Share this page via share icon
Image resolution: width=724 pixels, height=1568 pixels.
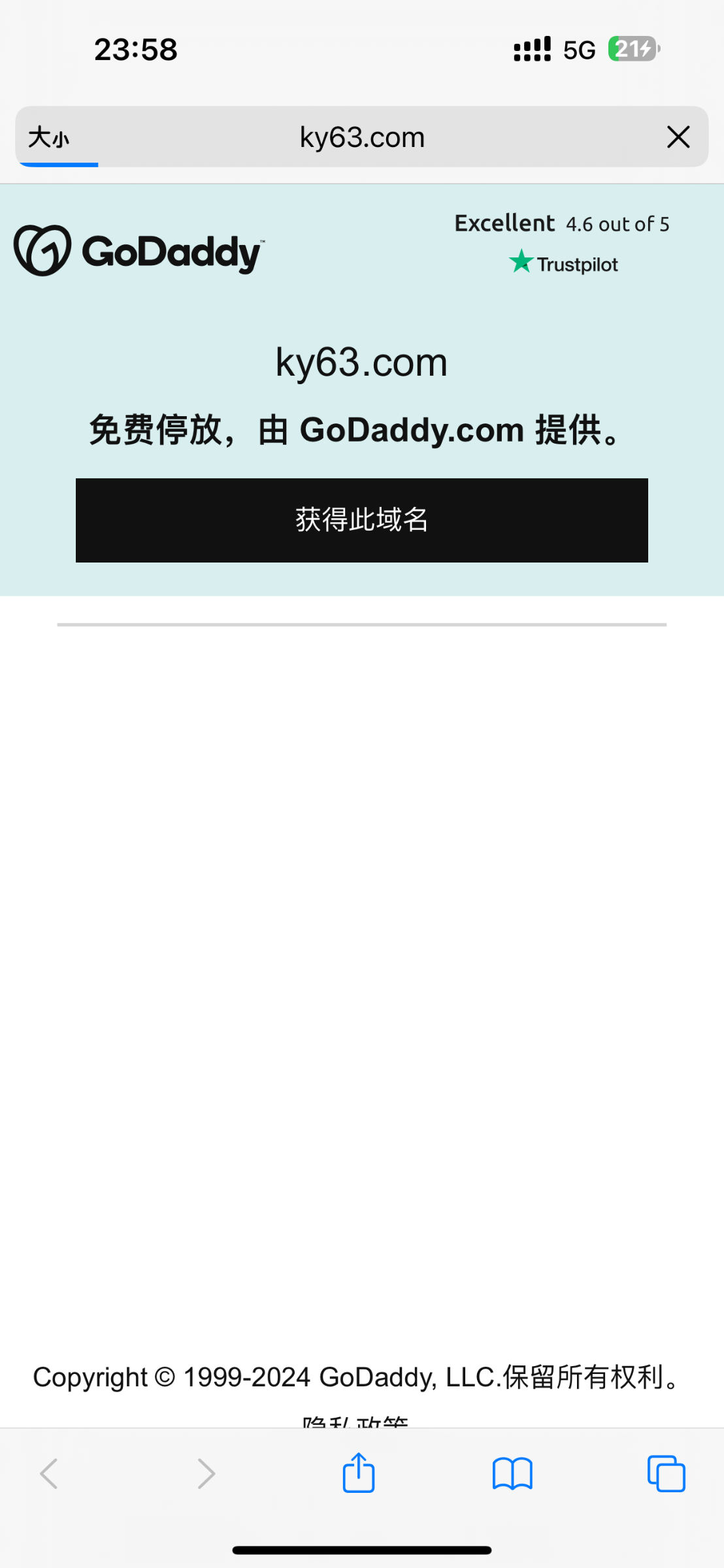[x=359, y=1473]
